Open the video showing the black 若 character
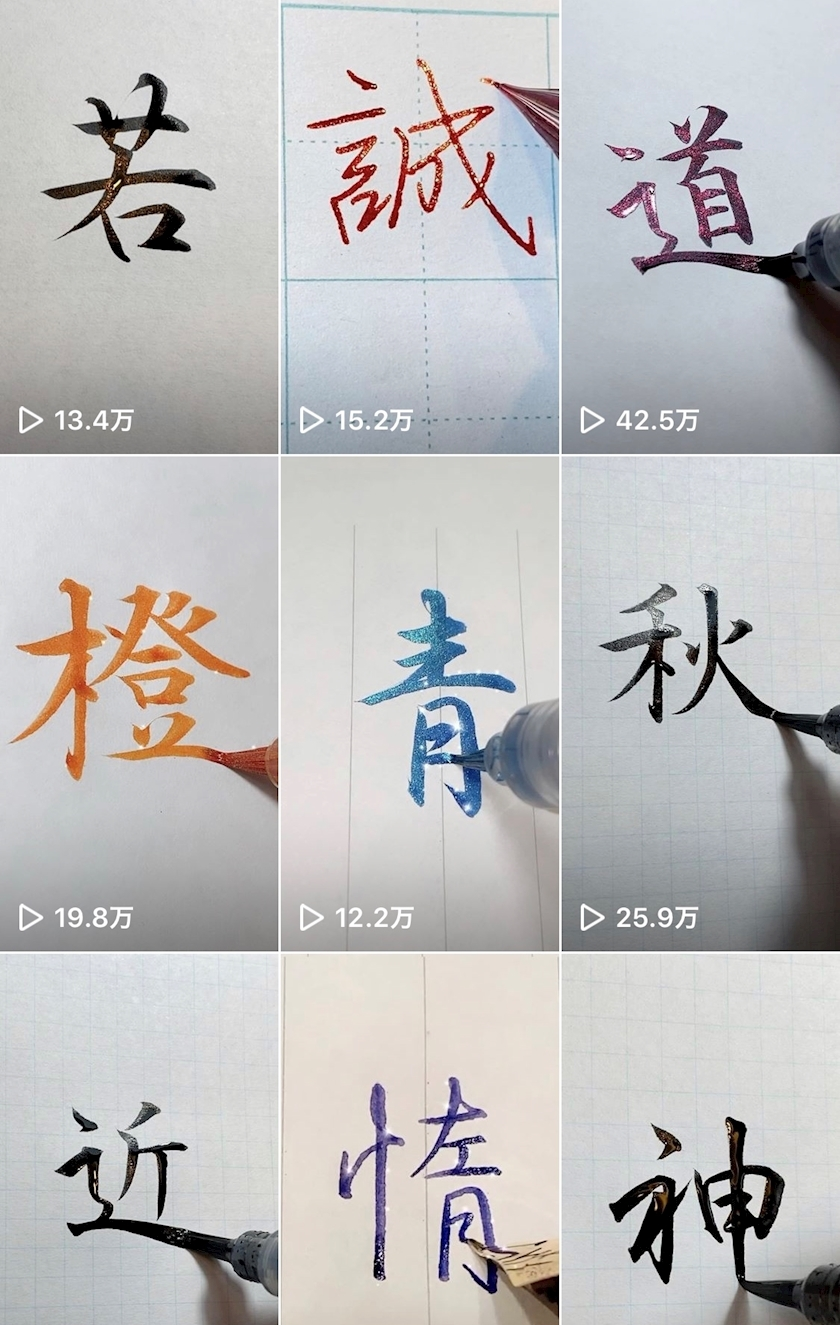The height and width of the screenshot is (1325, 840). 139,226
